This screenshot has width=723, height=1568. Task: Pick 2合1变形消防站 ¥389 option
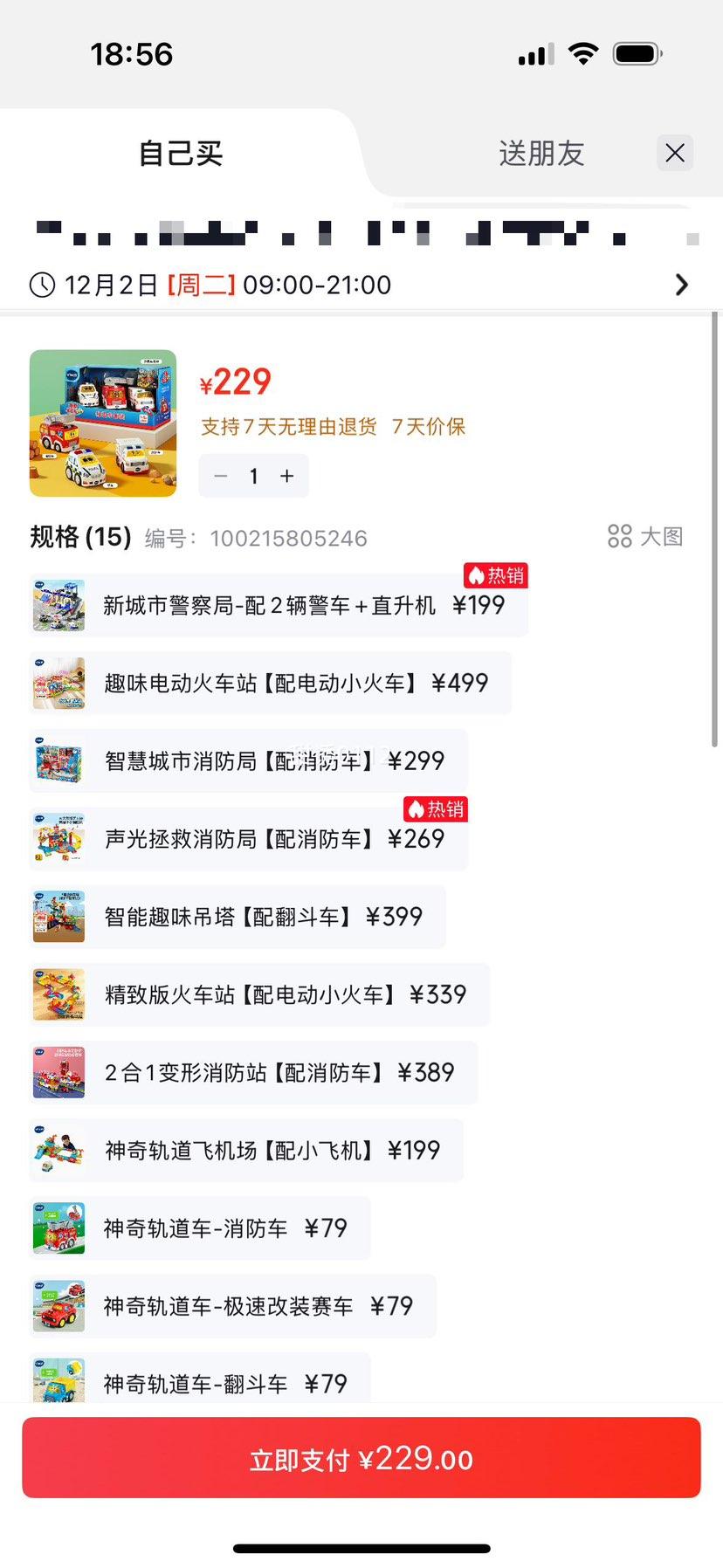point(253,1072)
